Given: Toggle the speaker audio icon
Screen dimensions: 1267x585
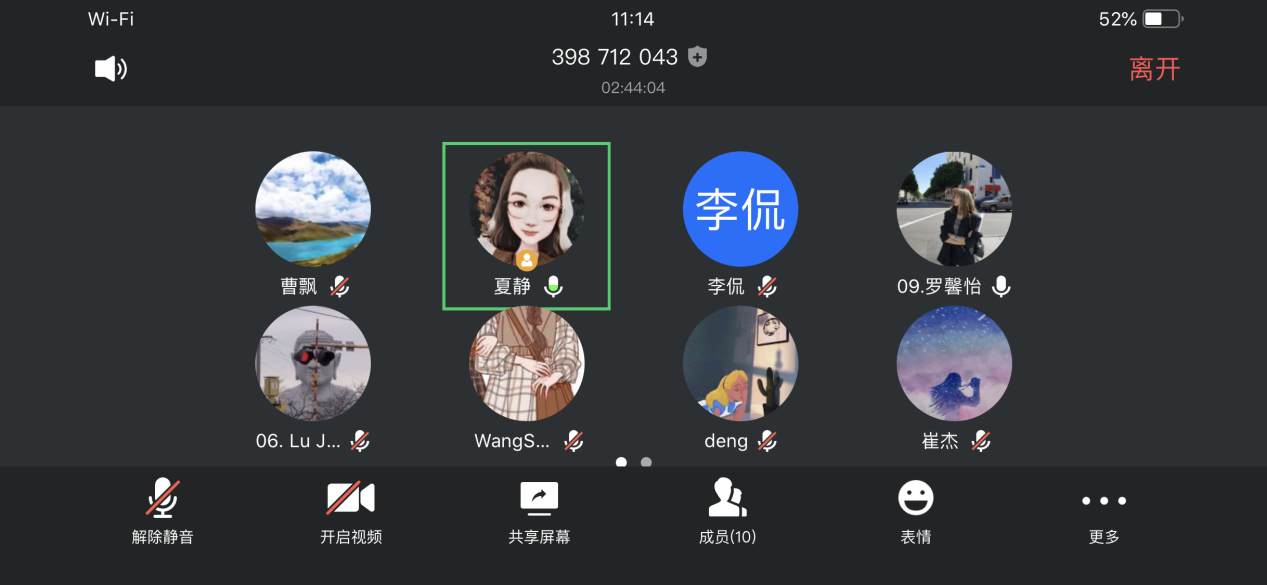Looking at the screenshot, I should click(110, 69).
